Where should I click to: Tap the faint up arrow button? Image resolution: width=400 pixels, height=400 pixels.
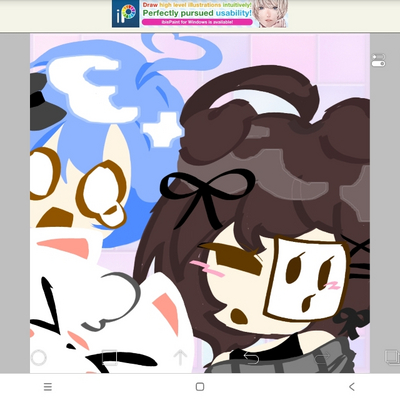point(180,357)
